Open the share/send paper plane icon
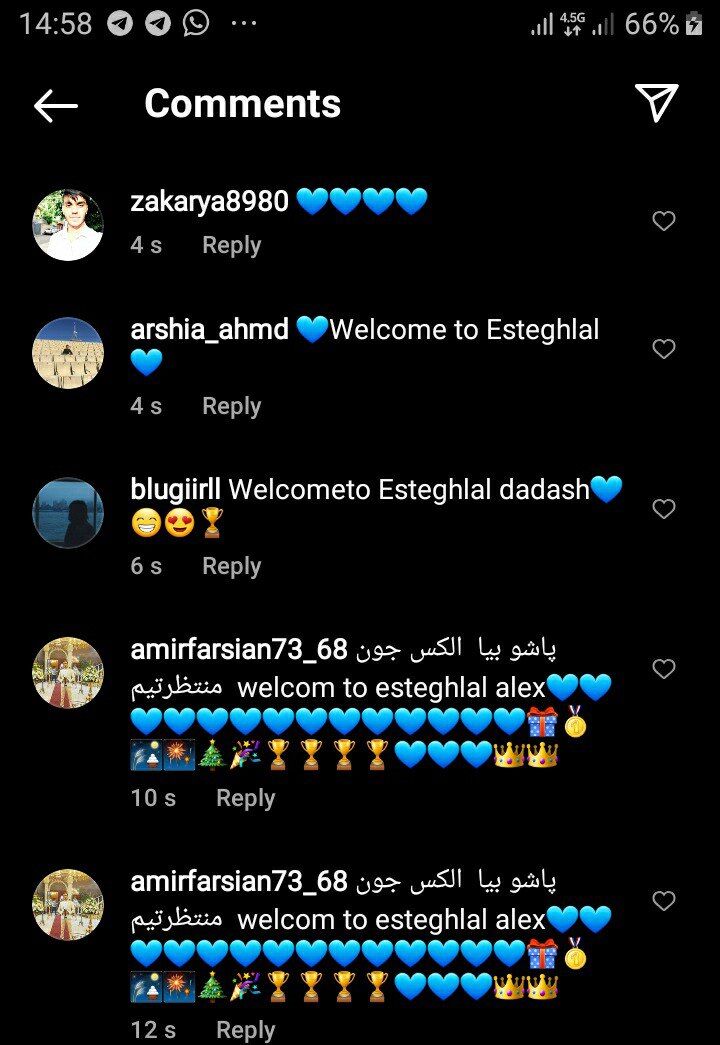This screenshot has height=1045, width=720. point(657,103)
